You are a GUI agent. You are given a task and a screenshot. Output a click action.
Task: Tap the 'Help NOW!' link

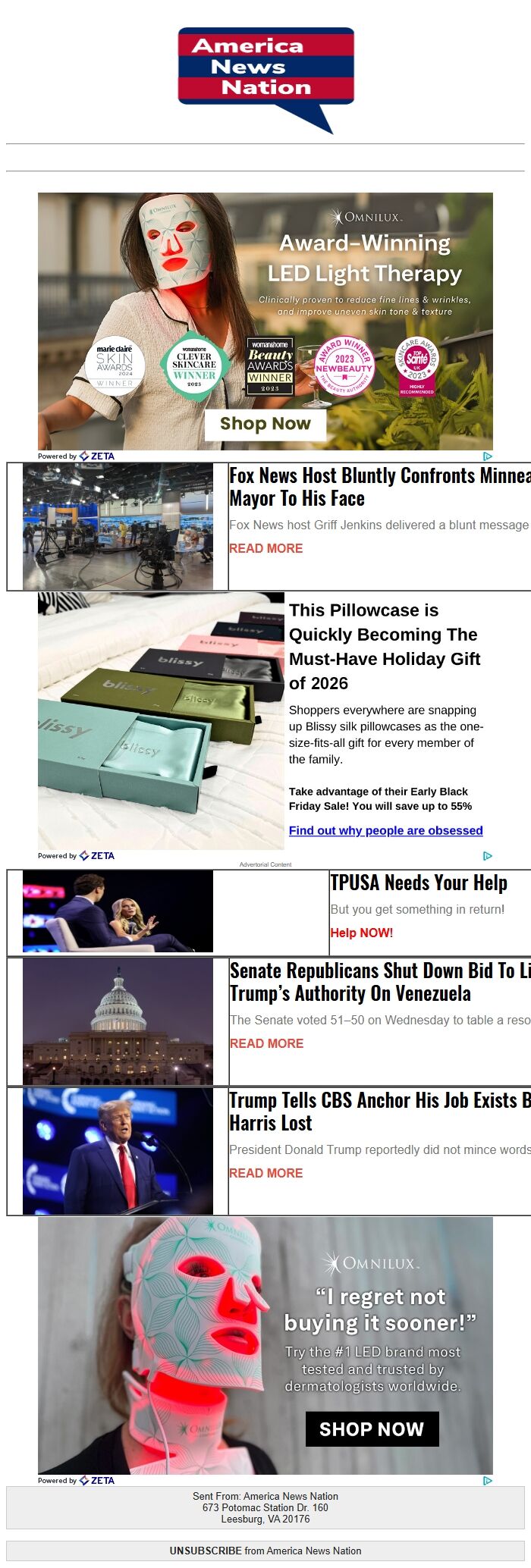coord(361,933)
